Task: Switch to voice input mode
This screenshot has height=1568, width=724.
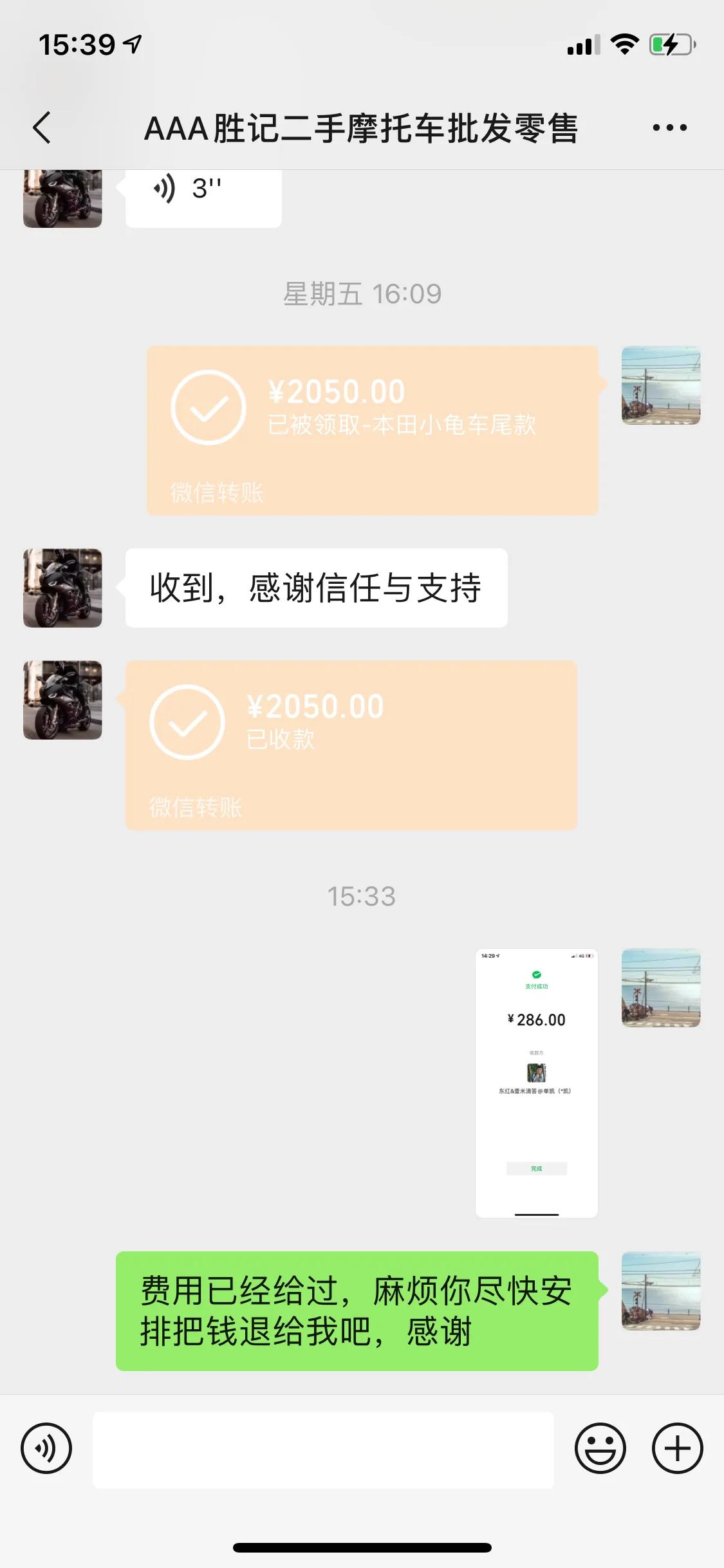Action: (x=46, y=1448)
